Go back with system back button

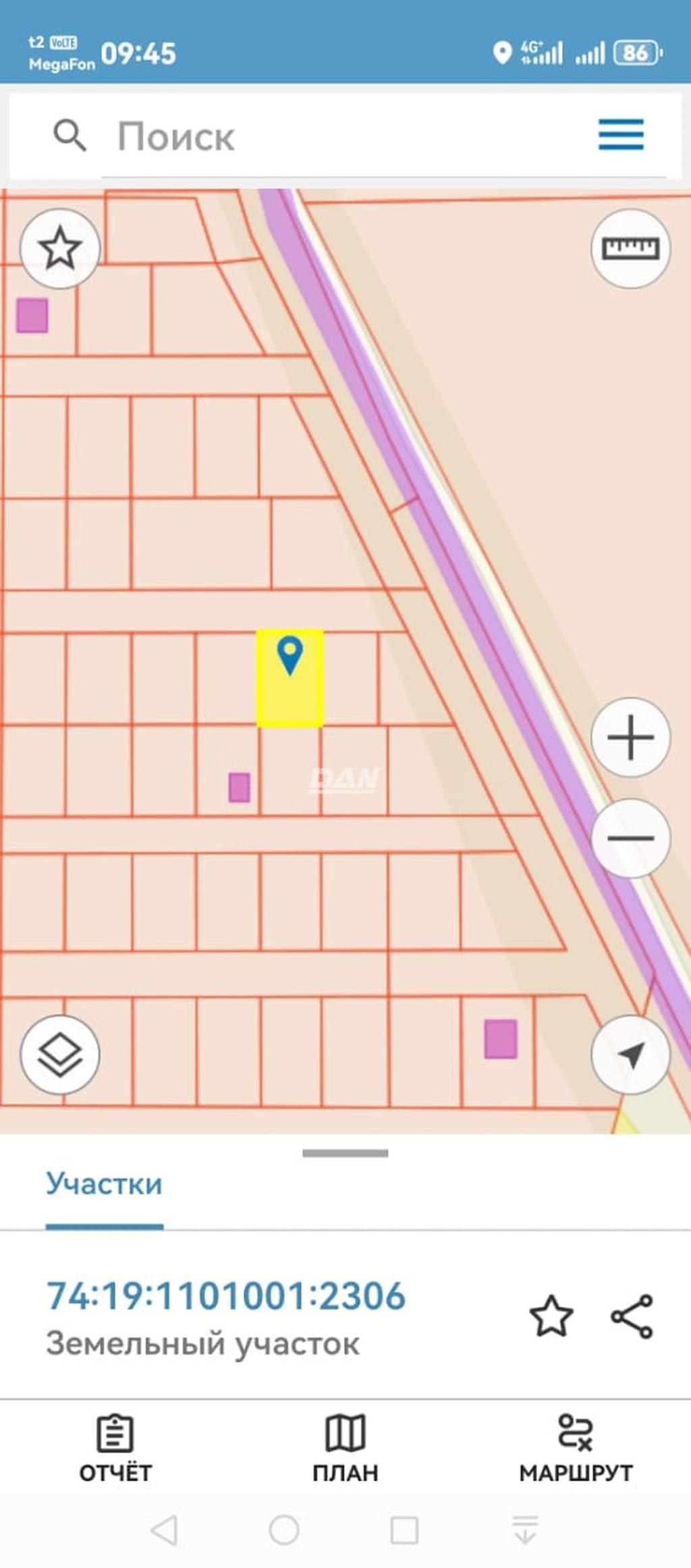click(x=164, y=1530)
